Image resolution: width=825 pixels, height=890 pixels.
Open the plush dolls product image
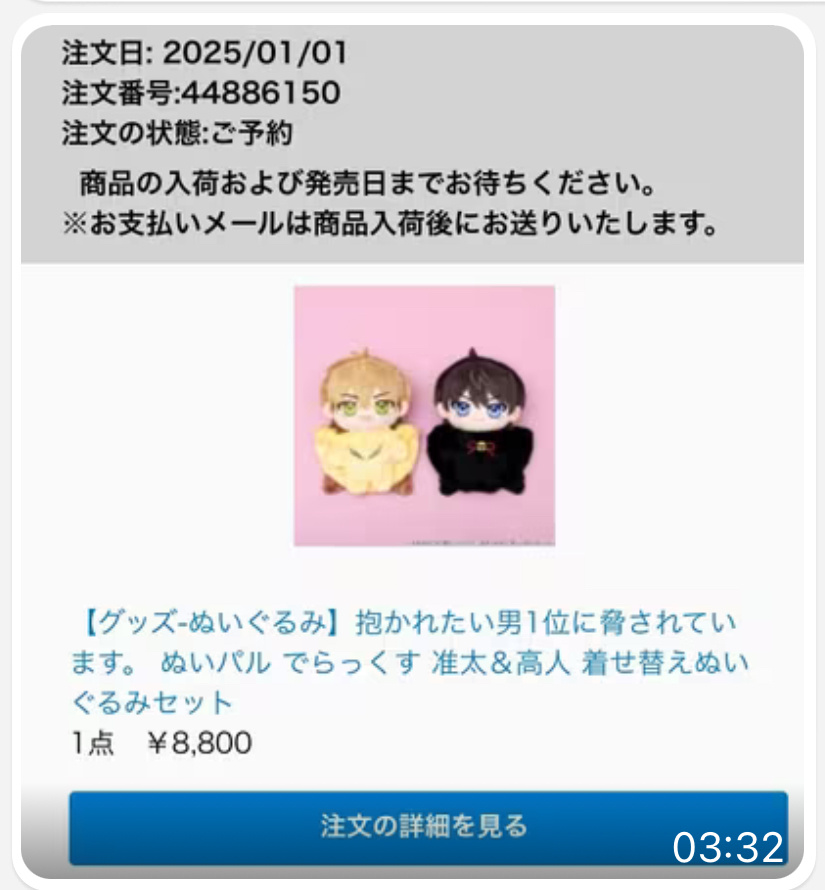(424, 415)
